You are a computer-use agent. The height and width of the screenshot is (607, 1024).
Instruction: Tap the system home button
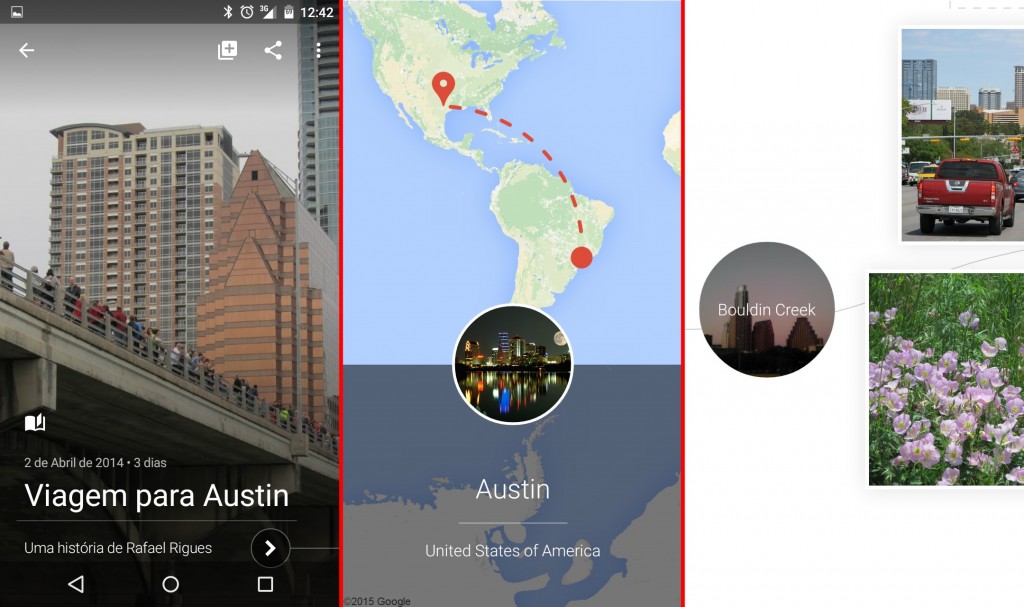(170, 585)
